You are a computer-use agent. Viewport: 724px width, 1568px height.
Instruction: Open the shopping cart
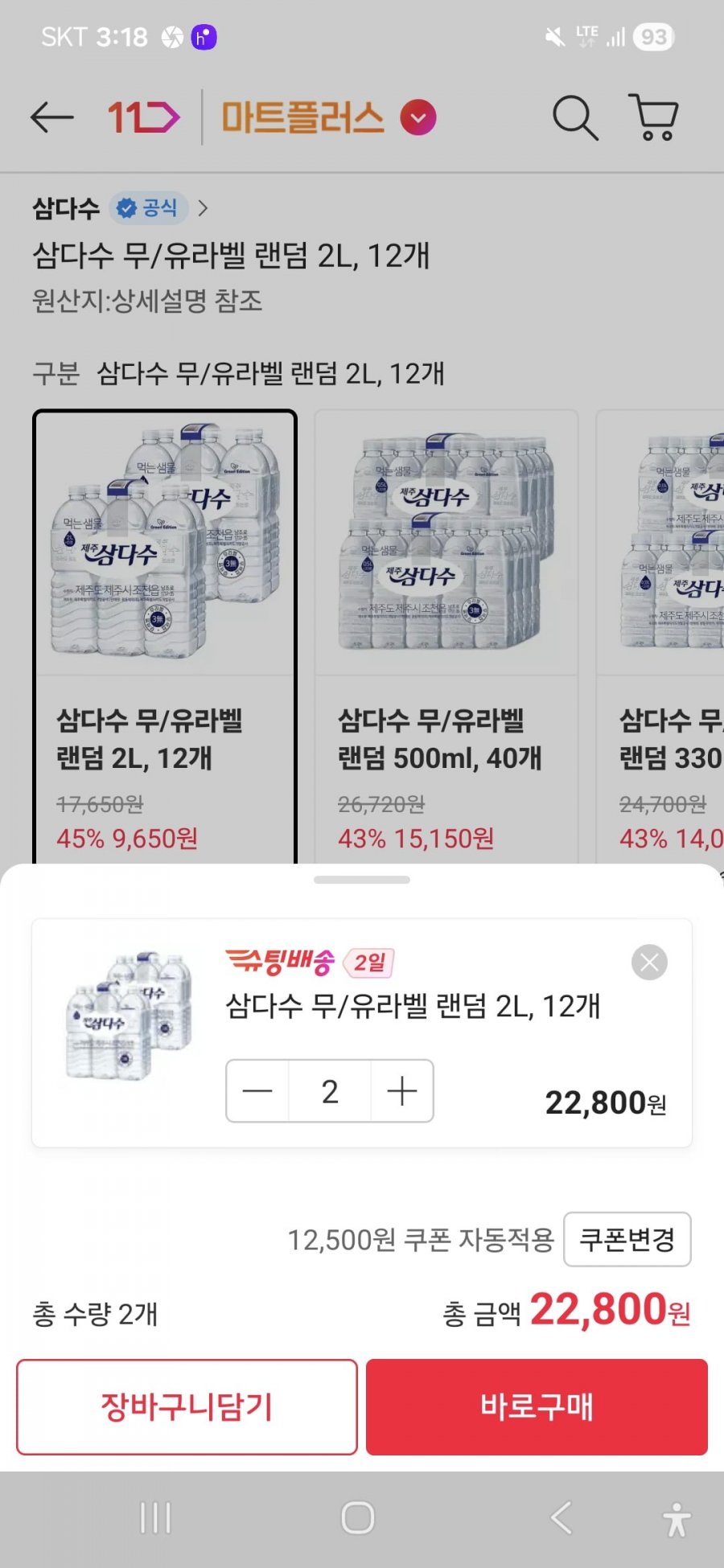655,118
